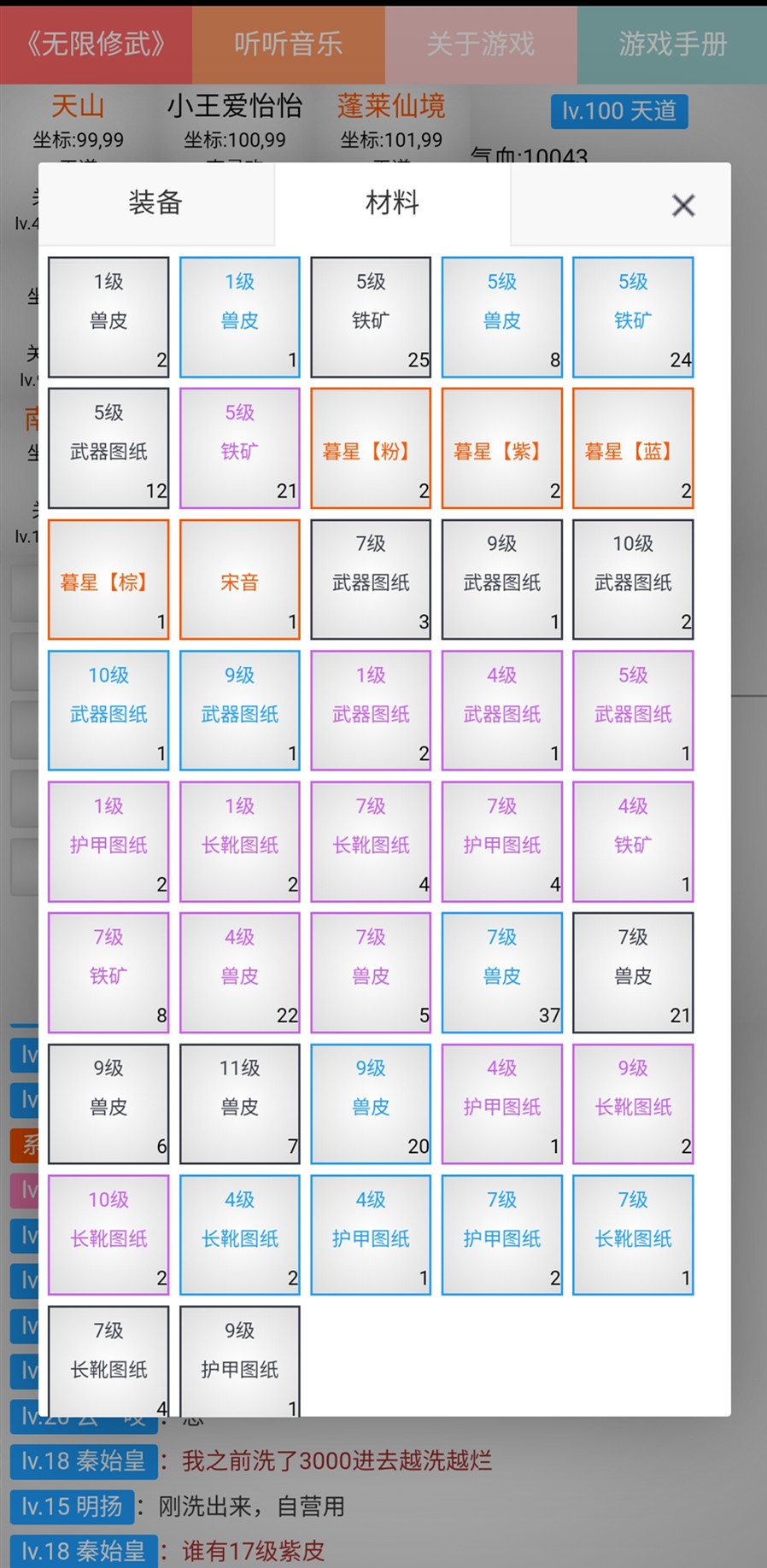Screen dimensions: 767x1568
Task: Select the blue 7级 兽皮 with 37
Action: [501, 974]
